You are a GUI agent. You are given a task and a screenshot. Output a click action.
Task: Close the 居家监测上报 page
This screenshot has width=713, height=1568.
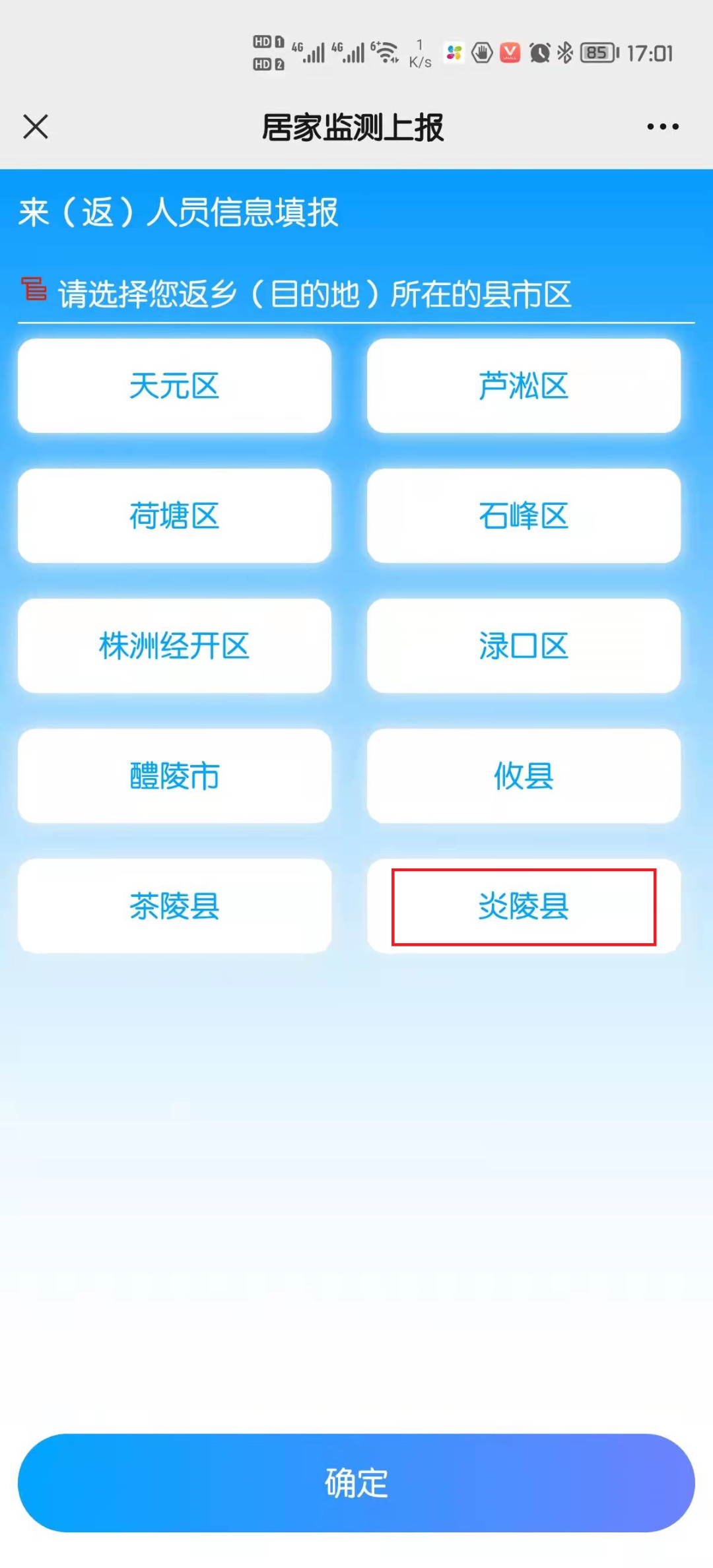click(36, 126)
